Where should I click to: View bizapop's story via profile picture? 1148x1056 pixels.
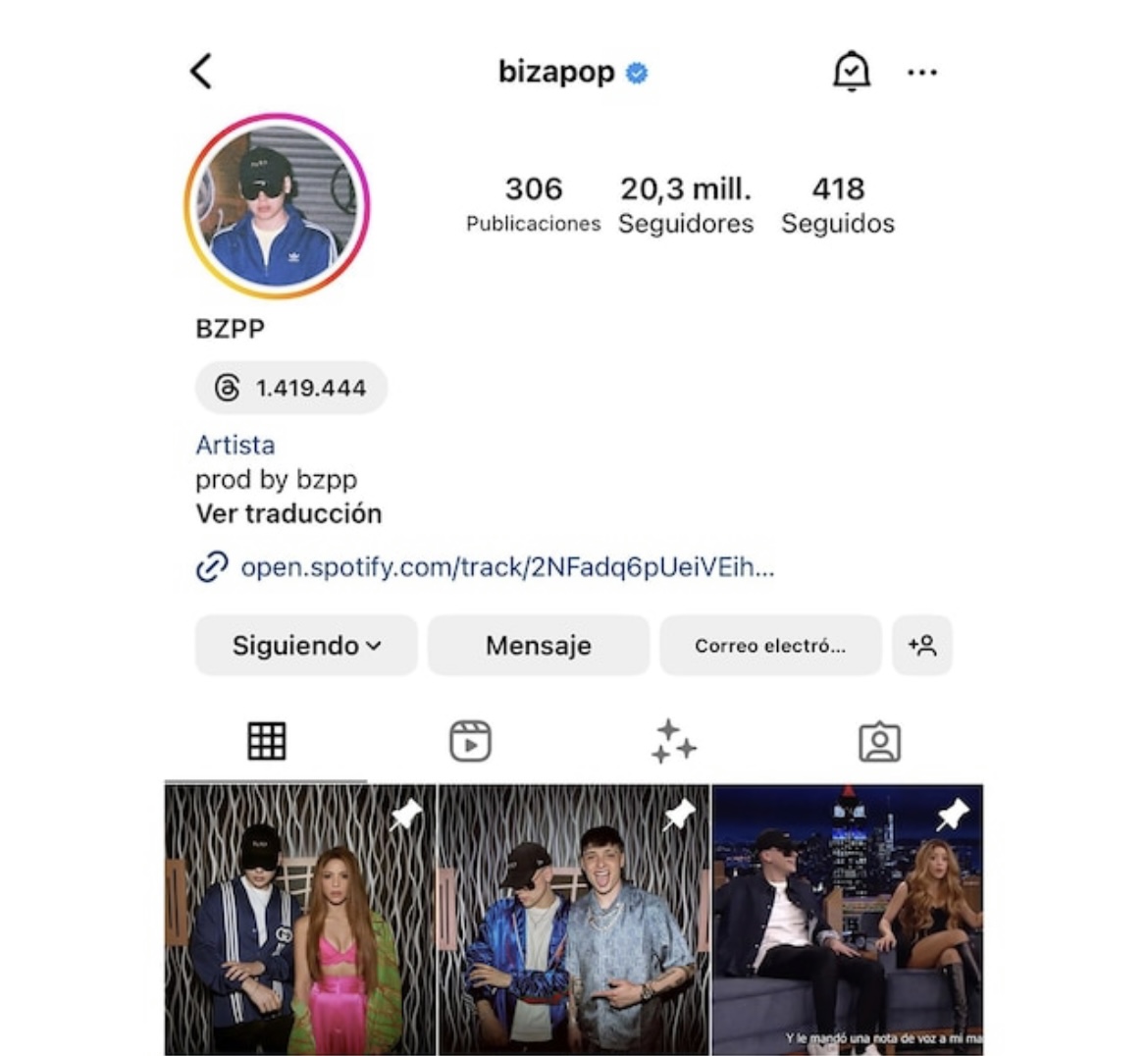click(x=276, y=206)
